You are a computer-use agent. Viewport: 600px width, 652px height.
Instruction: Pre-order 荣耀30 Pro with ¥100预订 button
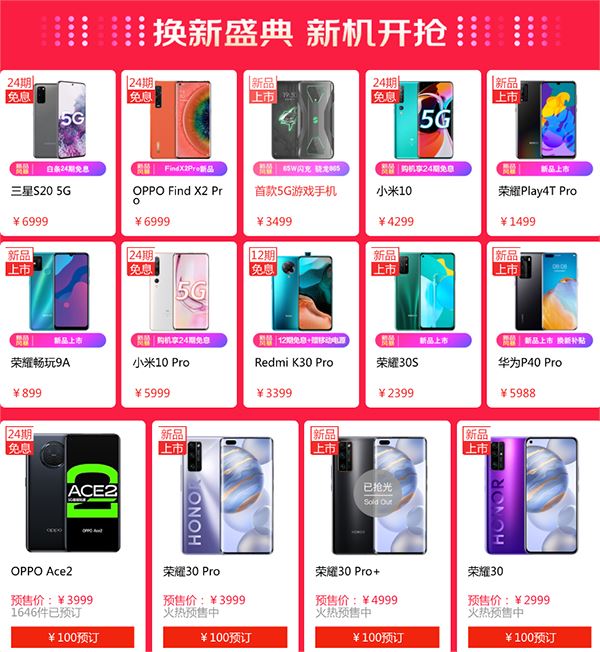point(224,637)
